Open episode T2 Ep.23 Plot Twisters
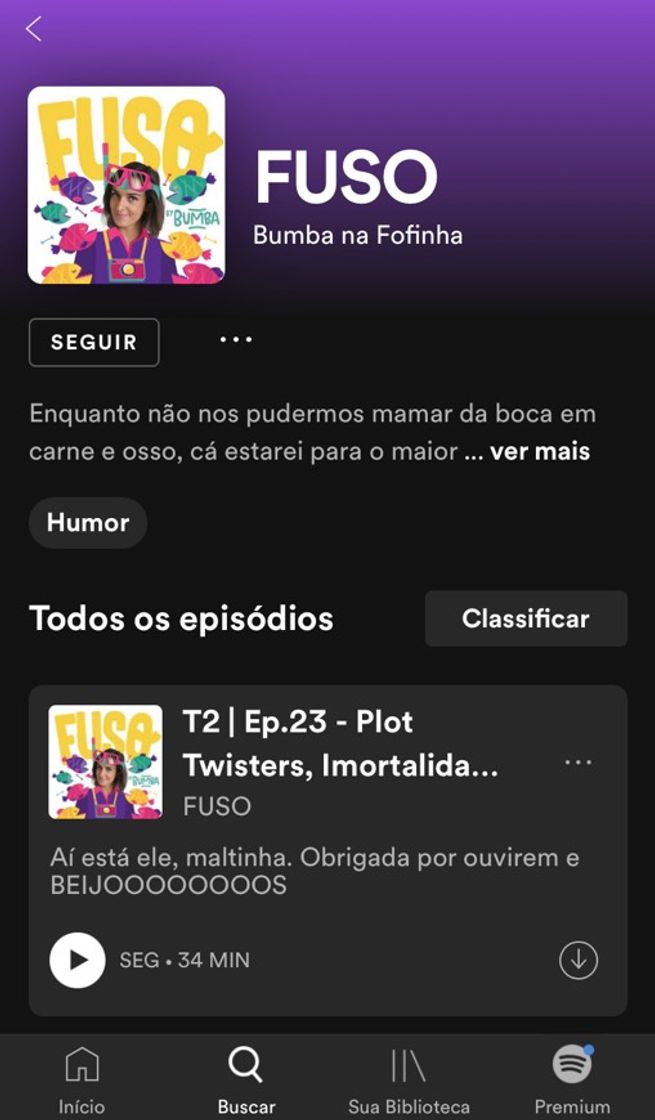The image size is (655, 1120). pyautogui.click(x=340, y=744)
